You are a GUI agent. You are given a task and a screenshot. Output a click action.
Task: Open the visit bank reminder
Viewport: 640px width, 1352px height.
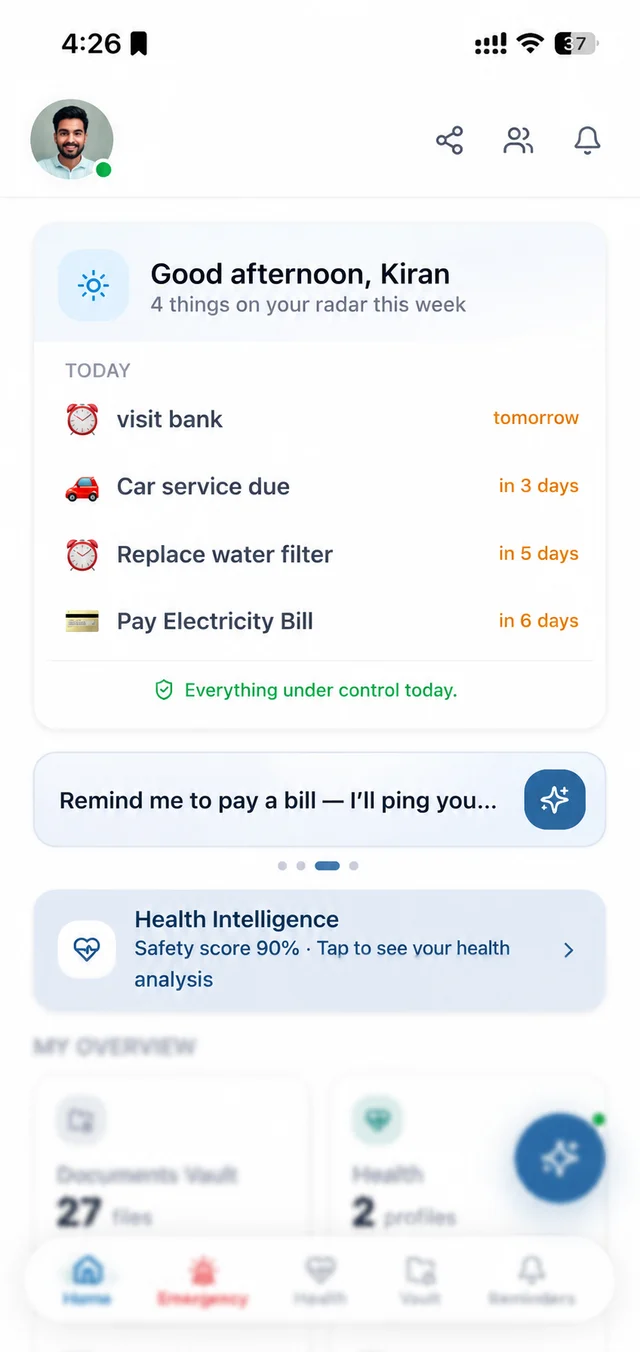pos(320,419)
